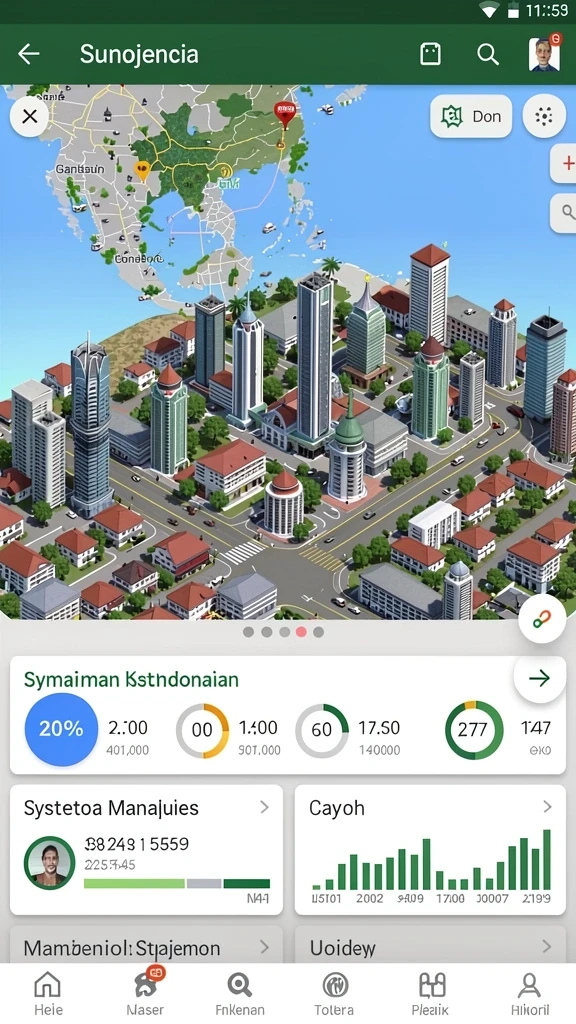
Task: Open the Uoidew card
Action: pos(430,946)
